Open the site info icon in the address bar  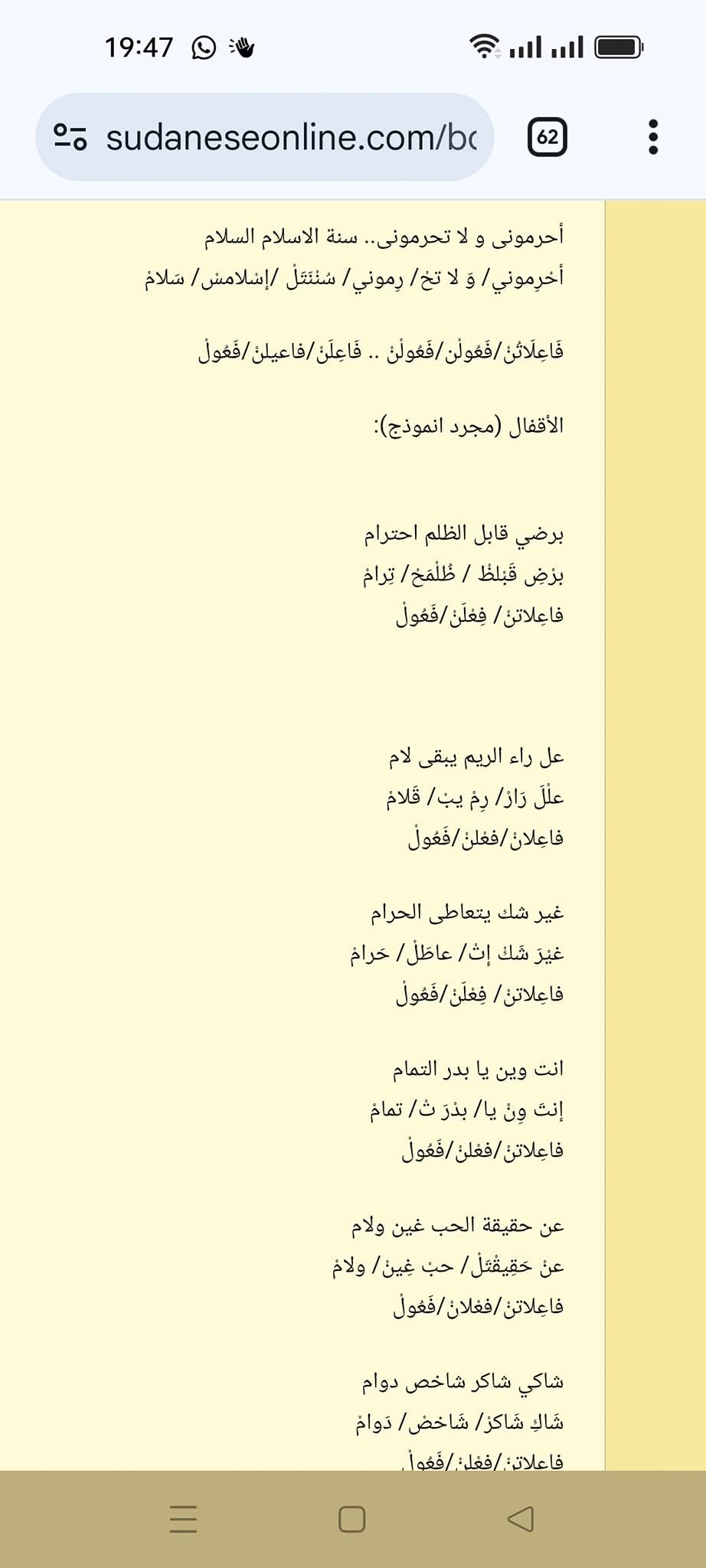point(70,138)
